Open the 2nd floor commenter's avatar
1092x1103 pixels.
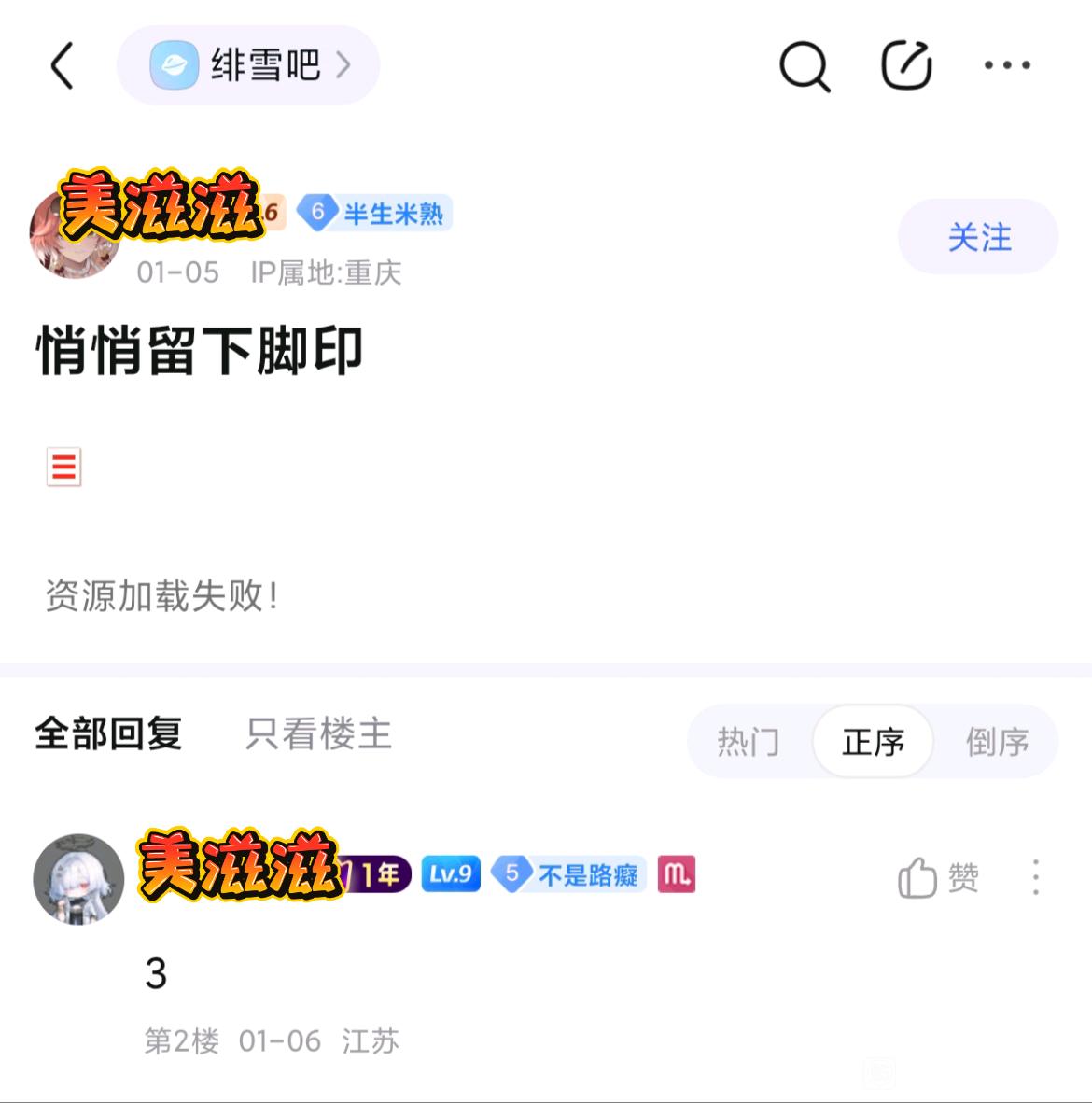pyautogui.click(x=78, y=879)
